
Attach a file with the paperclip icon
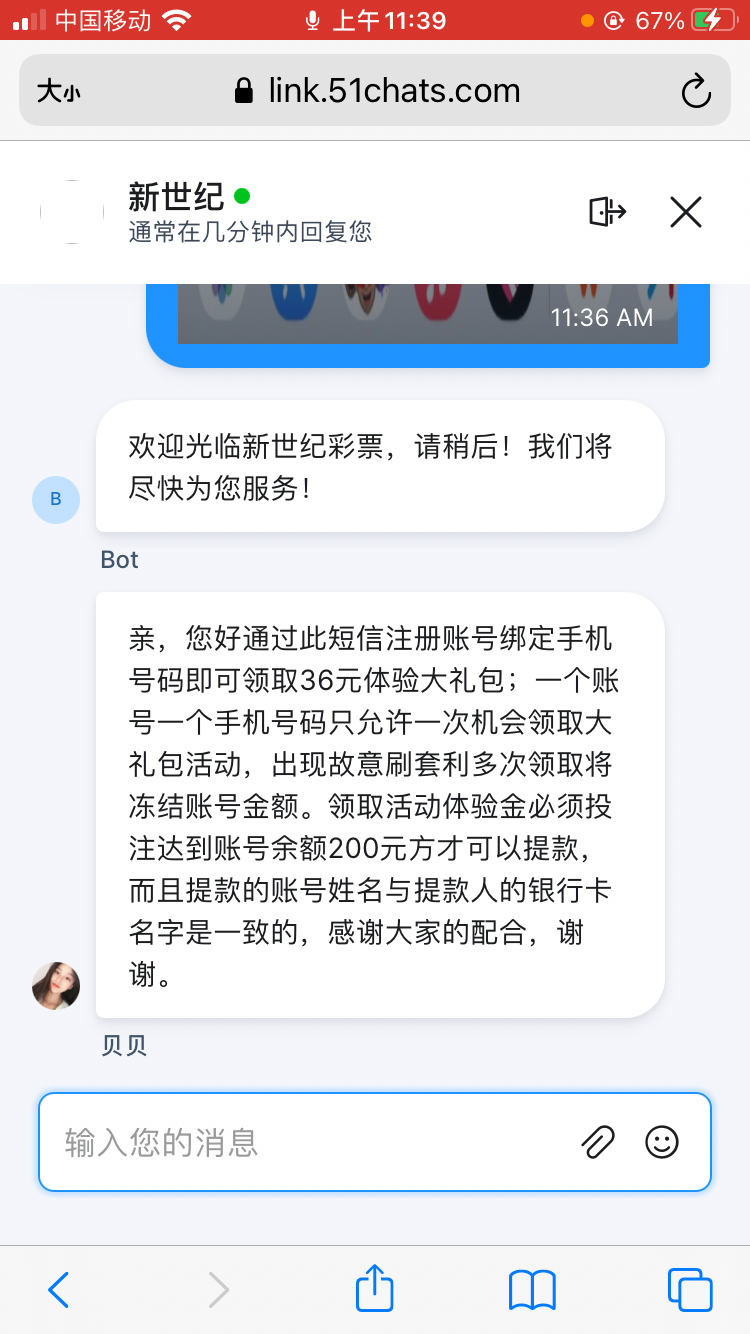(598, 1142)
